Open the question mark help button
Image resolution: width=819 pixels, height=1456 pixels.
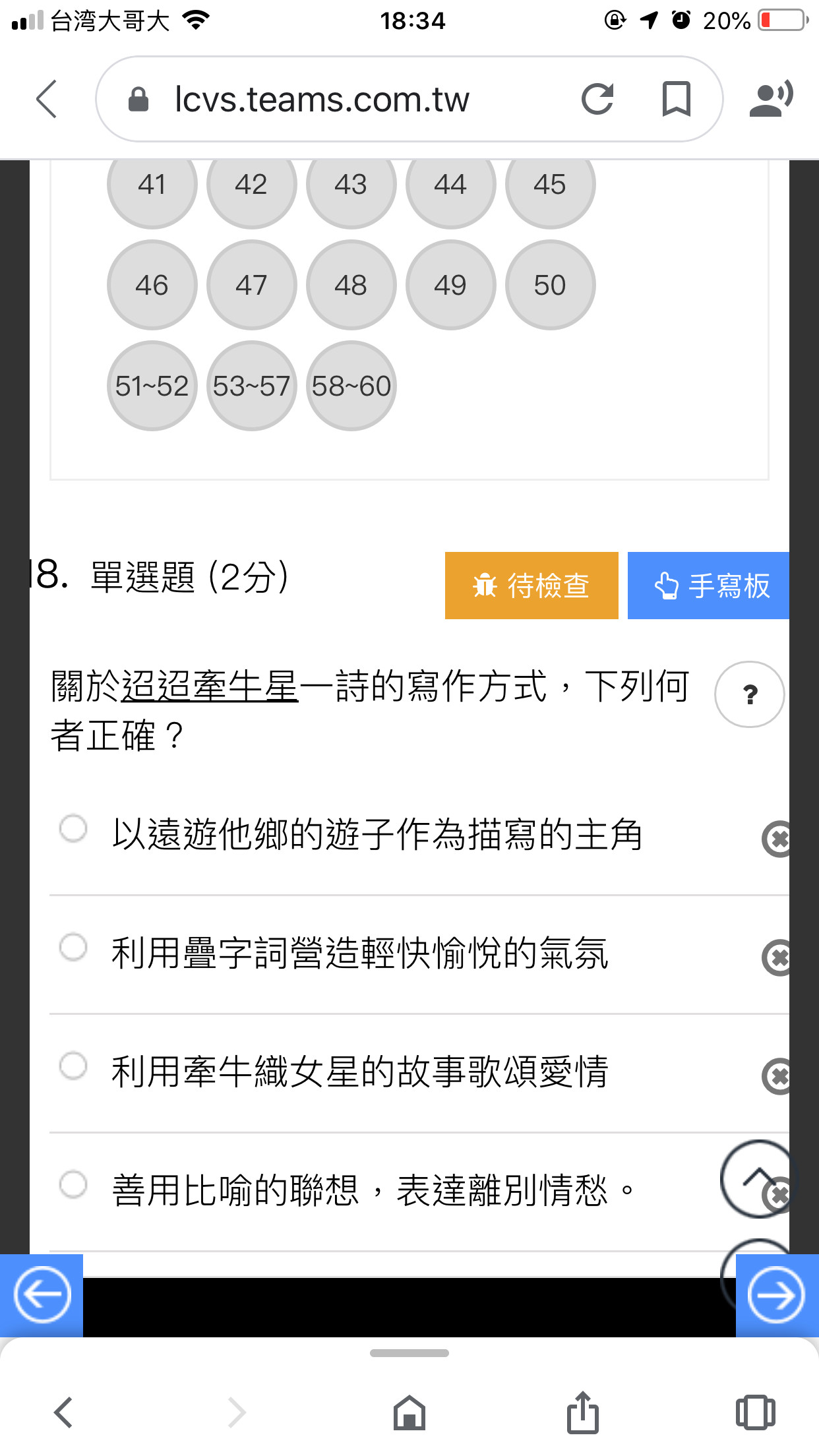tap(749, 694)
